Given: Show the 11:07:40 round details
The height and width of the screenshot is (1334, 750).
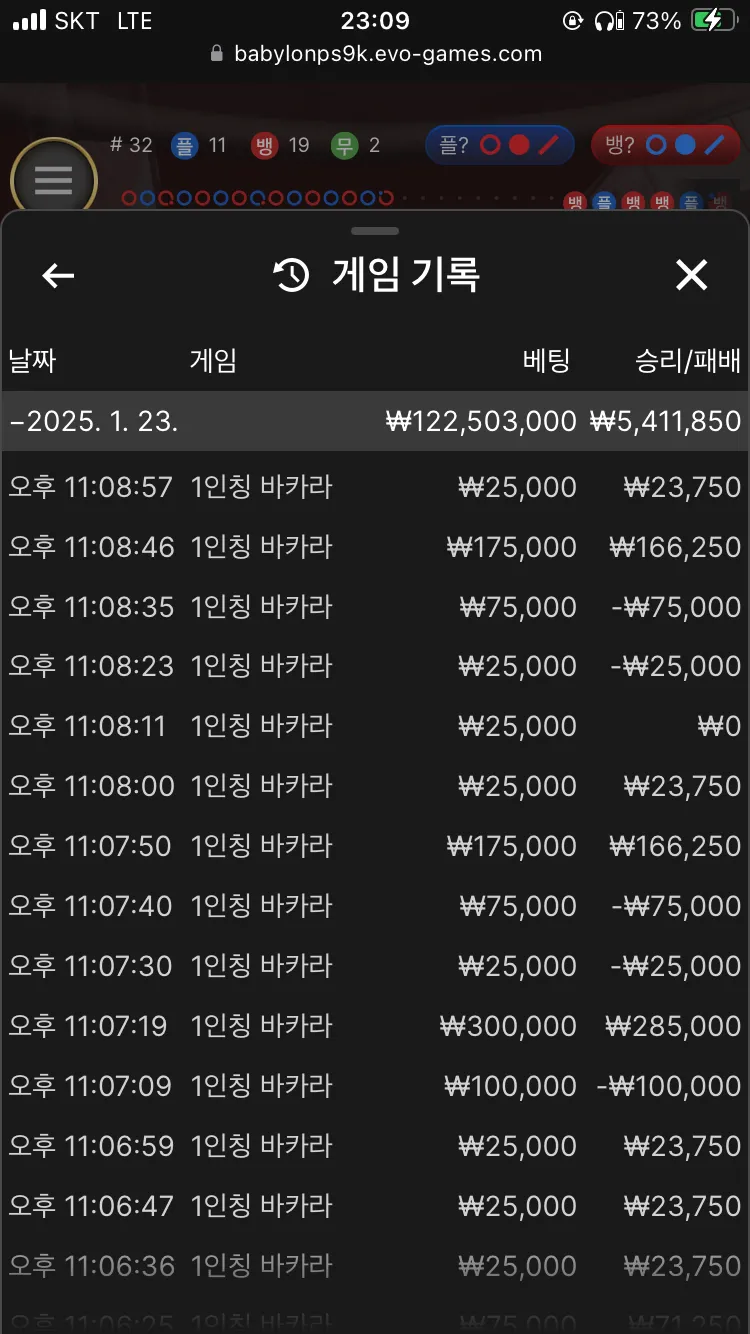Looking at the screenshot, I should pyautogui.click(x=375, y=906).
